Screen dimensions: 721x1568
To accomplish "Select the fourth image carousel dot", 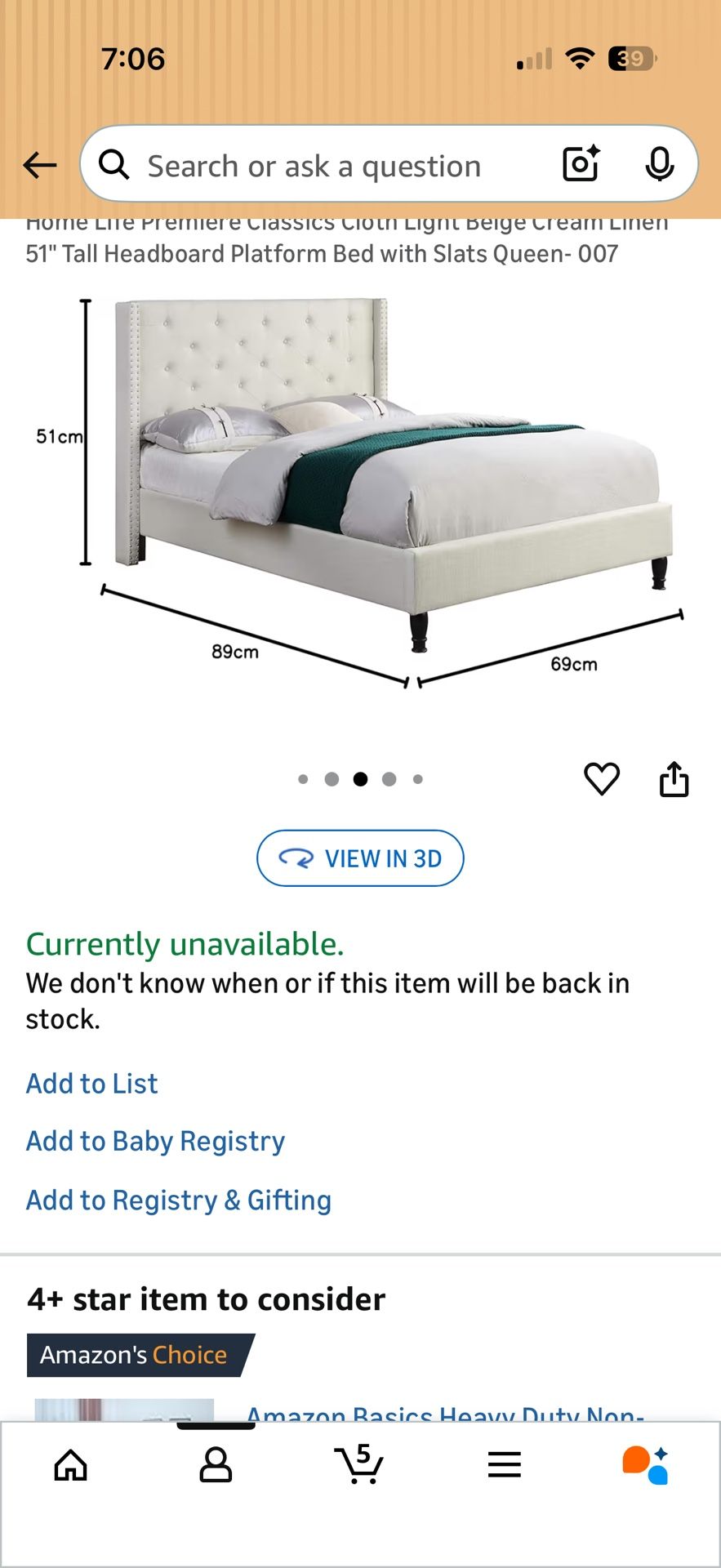I will [x=389, y=778].
